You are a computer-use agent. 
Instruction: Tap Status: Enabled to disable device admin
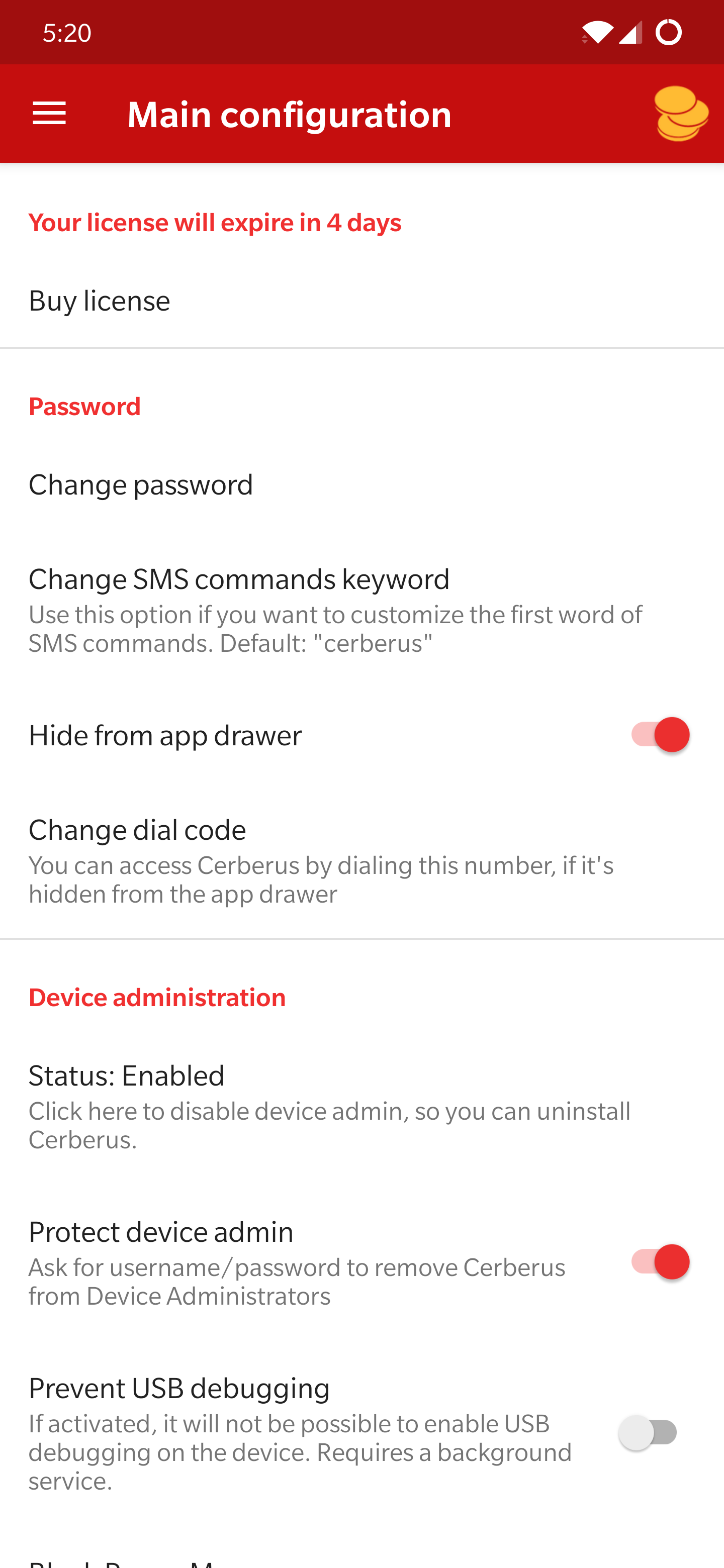(x=361, y=1106)
